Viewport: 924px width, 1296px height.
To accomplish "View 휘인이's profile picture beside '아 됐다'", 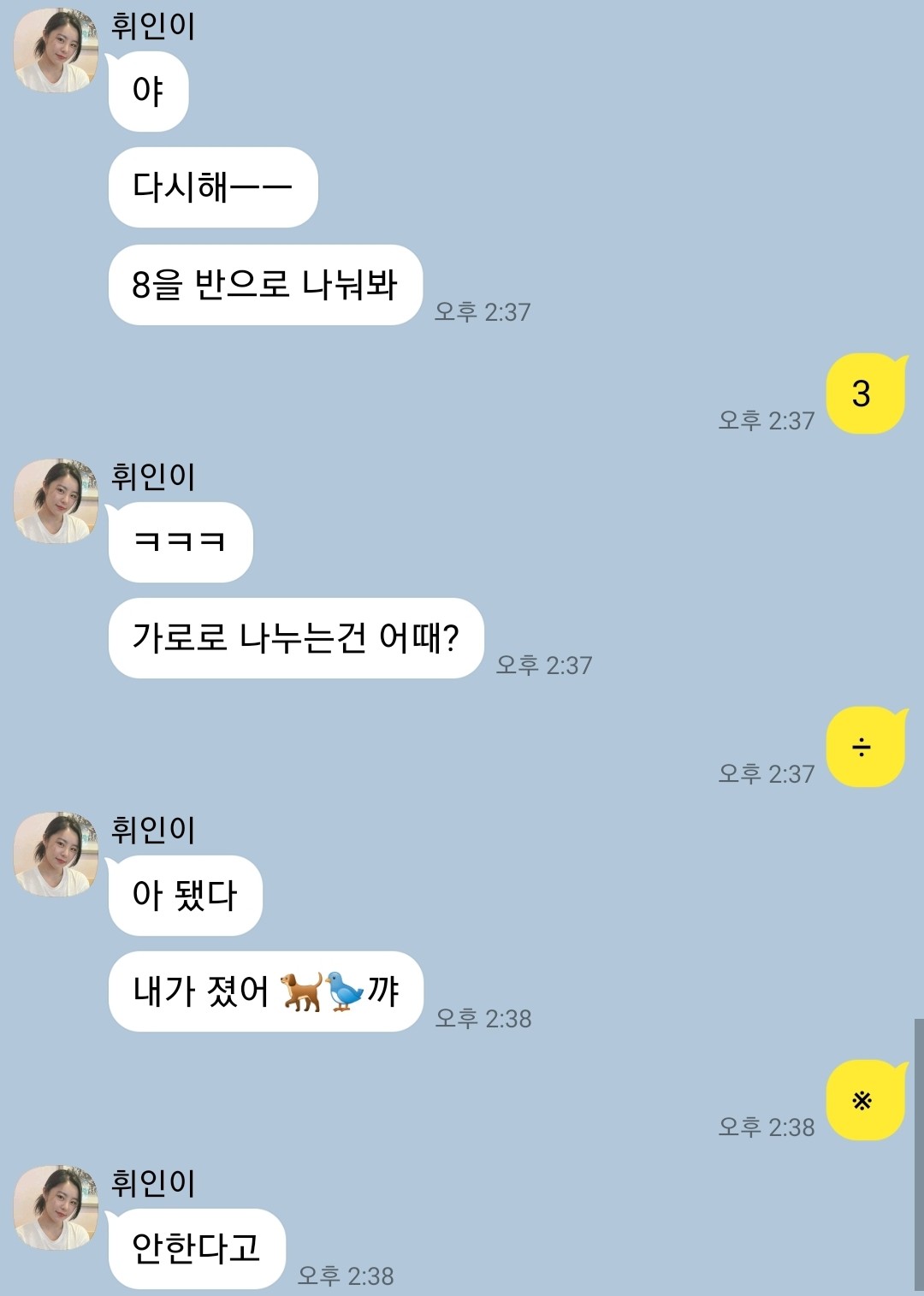I will pyautogui.click(x=56, y=855).
